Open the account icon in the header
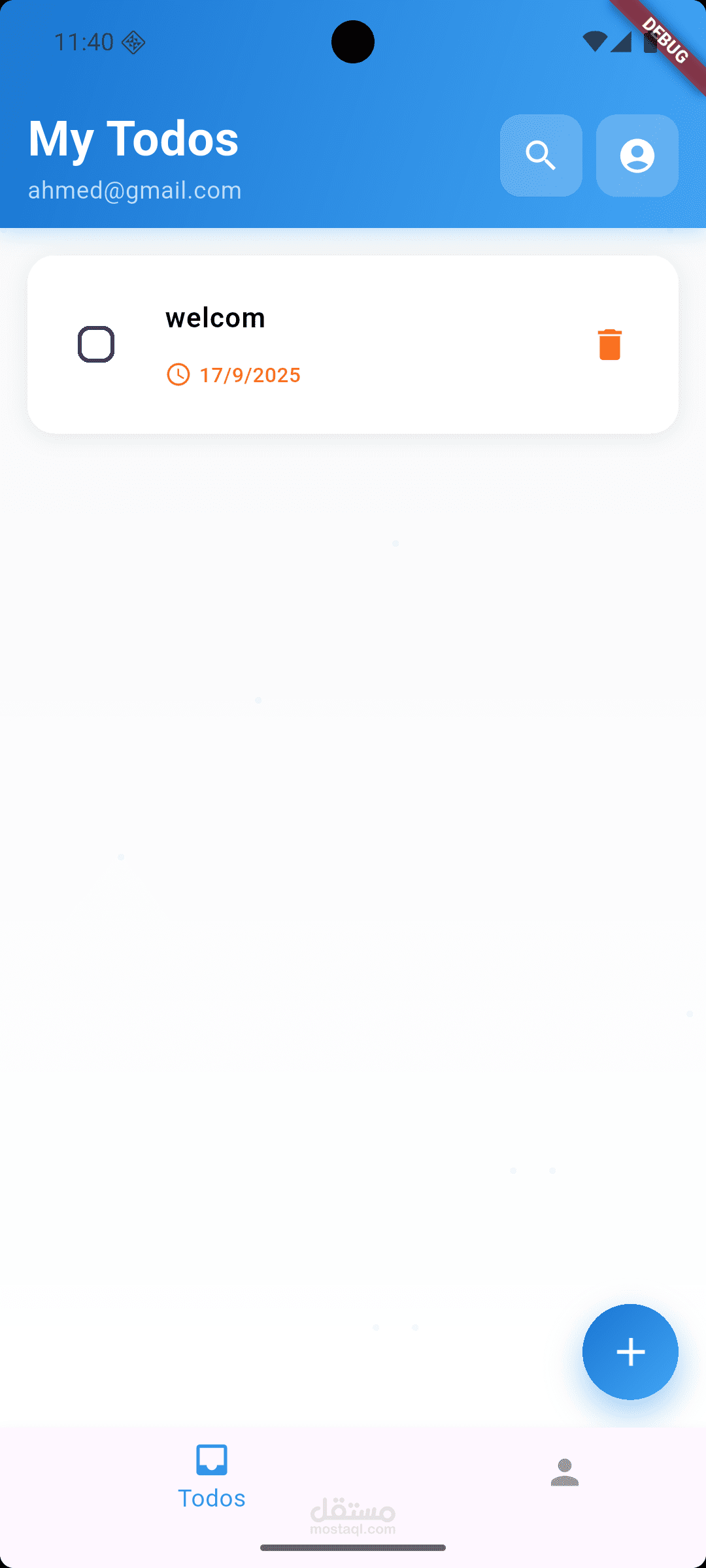The width and height of the screenshot is (706, 1568). click(637, 155)
